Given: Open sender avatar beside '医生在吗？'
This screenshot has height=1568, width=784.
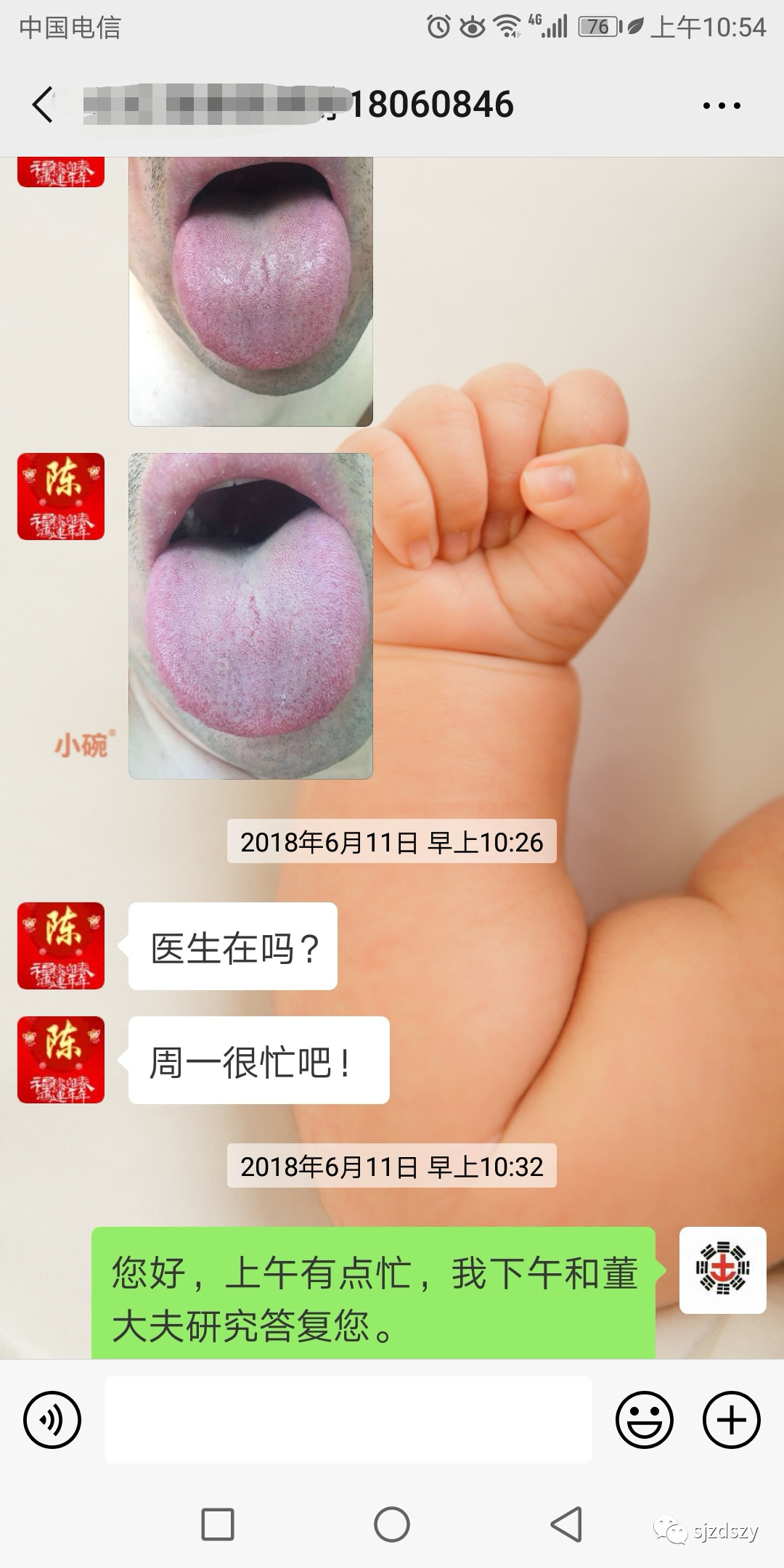Looking at the screenshot, I should point(61,946).
